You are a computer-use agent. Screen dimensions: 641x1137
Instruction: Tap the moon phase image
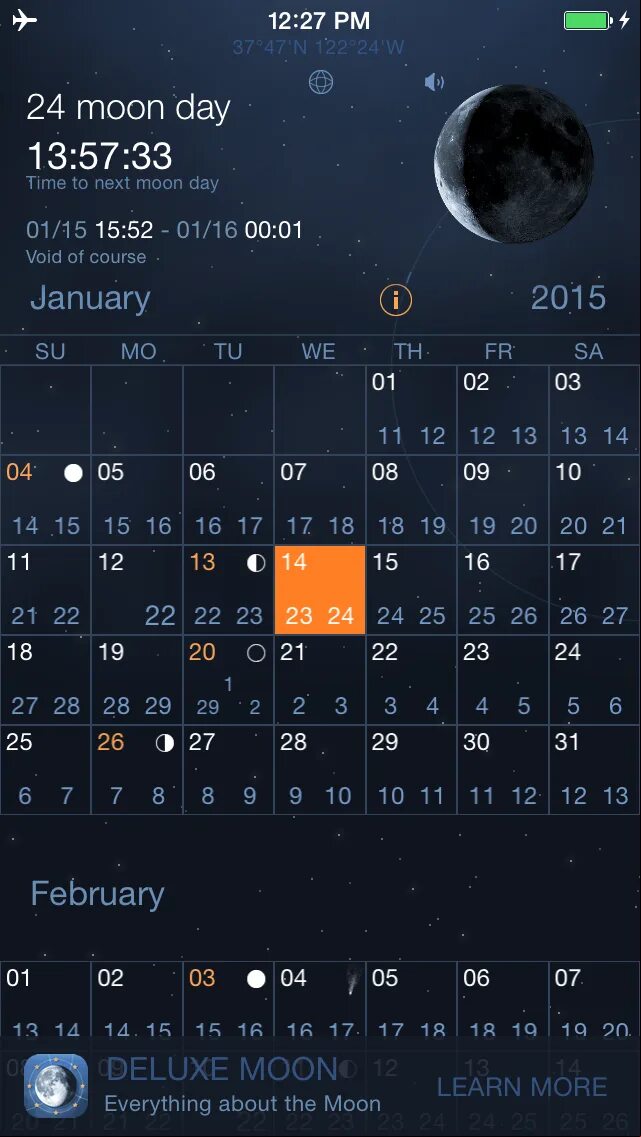coord(513,163)
